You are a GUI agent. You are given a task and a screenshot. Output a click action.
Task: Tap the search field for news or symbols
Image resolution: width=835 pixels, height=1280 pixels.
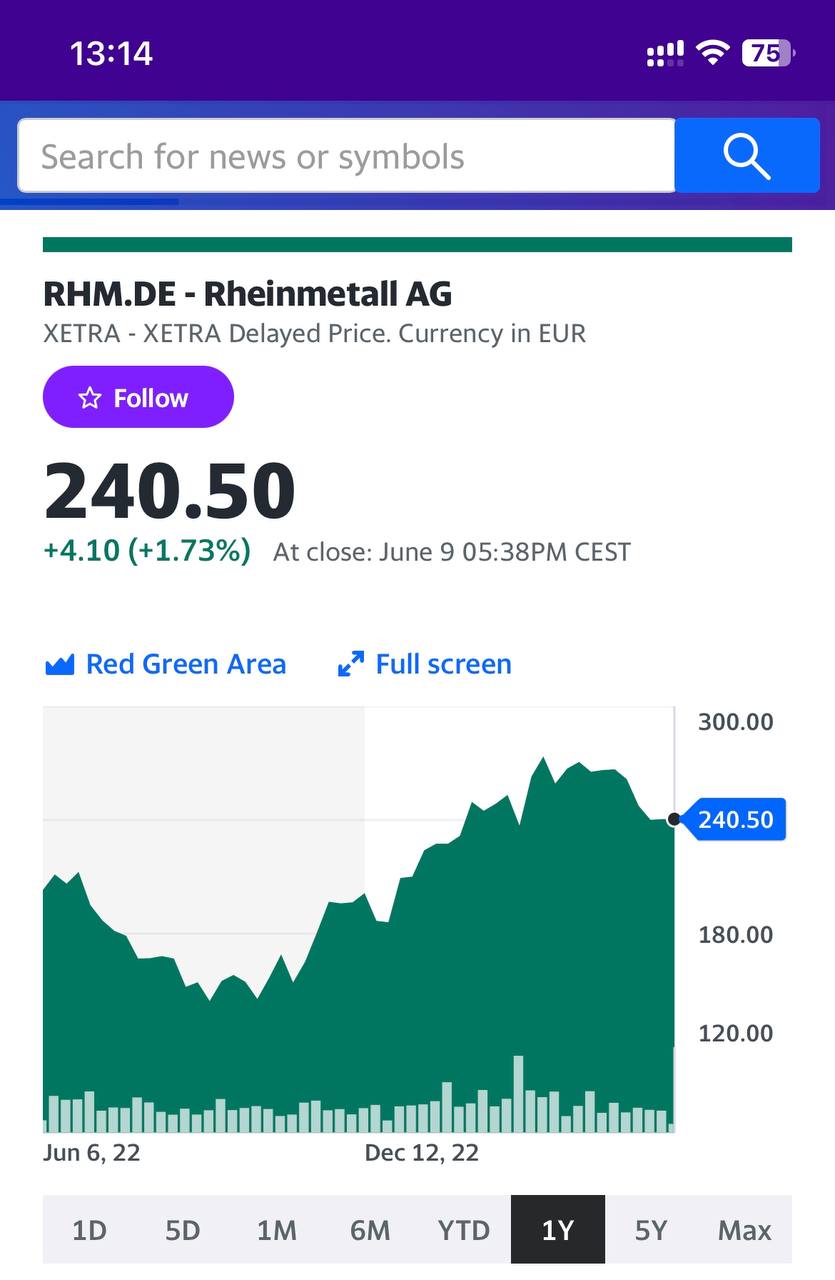coord(346,157)
